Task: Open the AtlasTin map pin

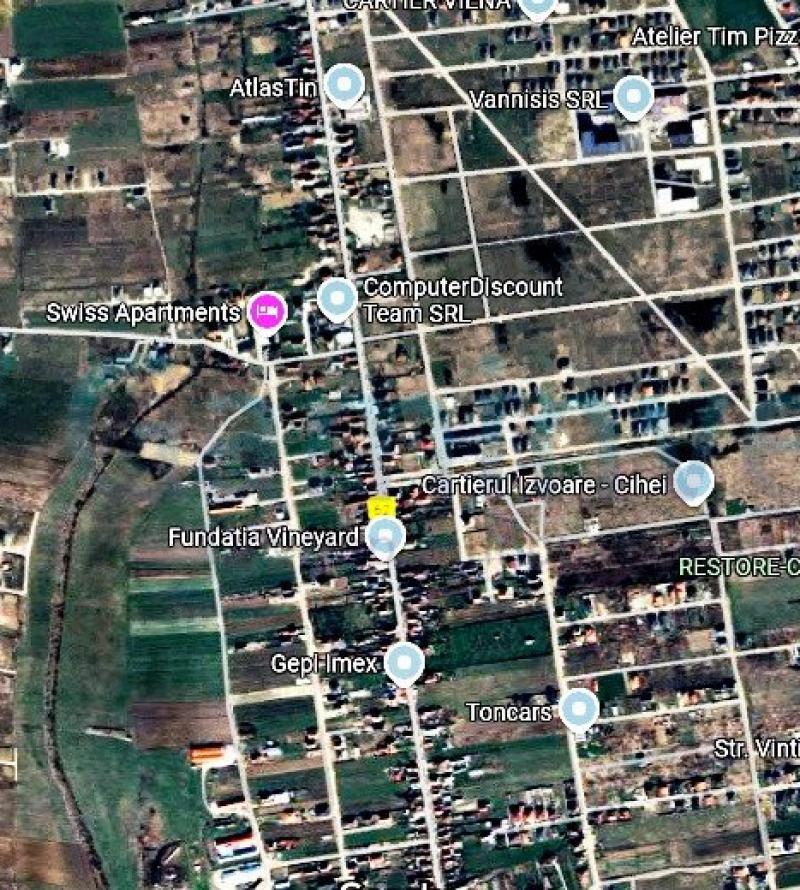Action: pos(345,85)
